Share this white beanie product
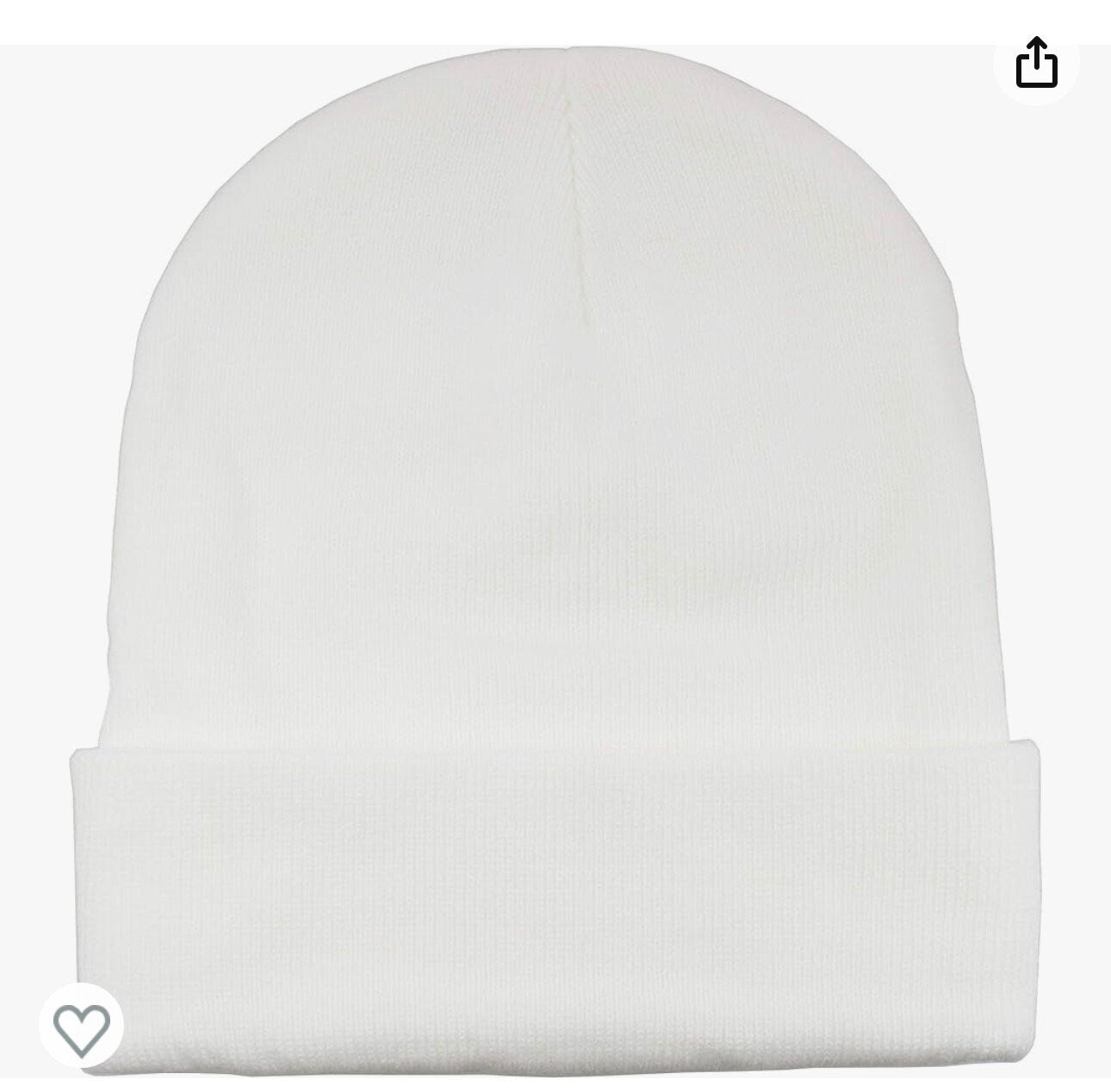 pos(1036,63)
